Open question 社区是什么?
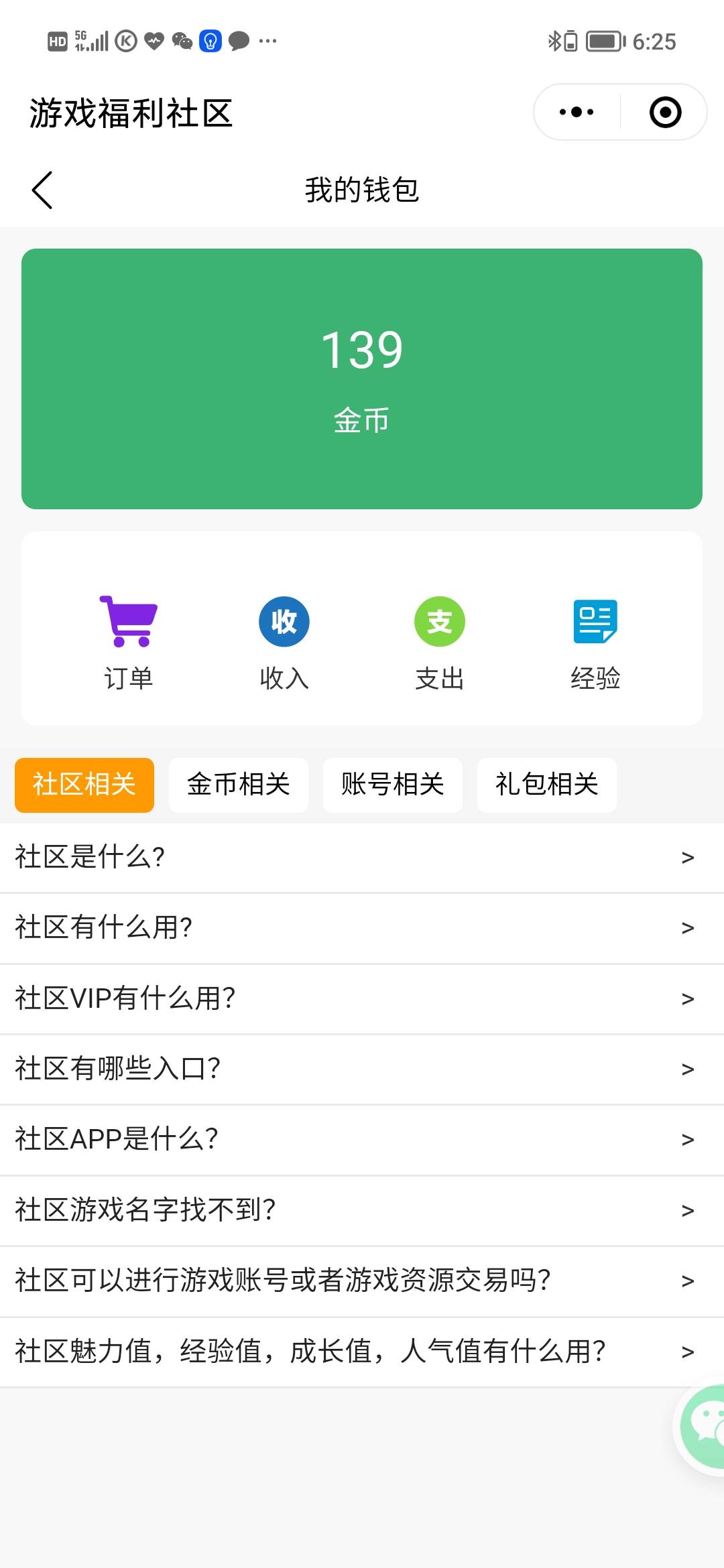The image size is (724, 1568). point(362,857)
